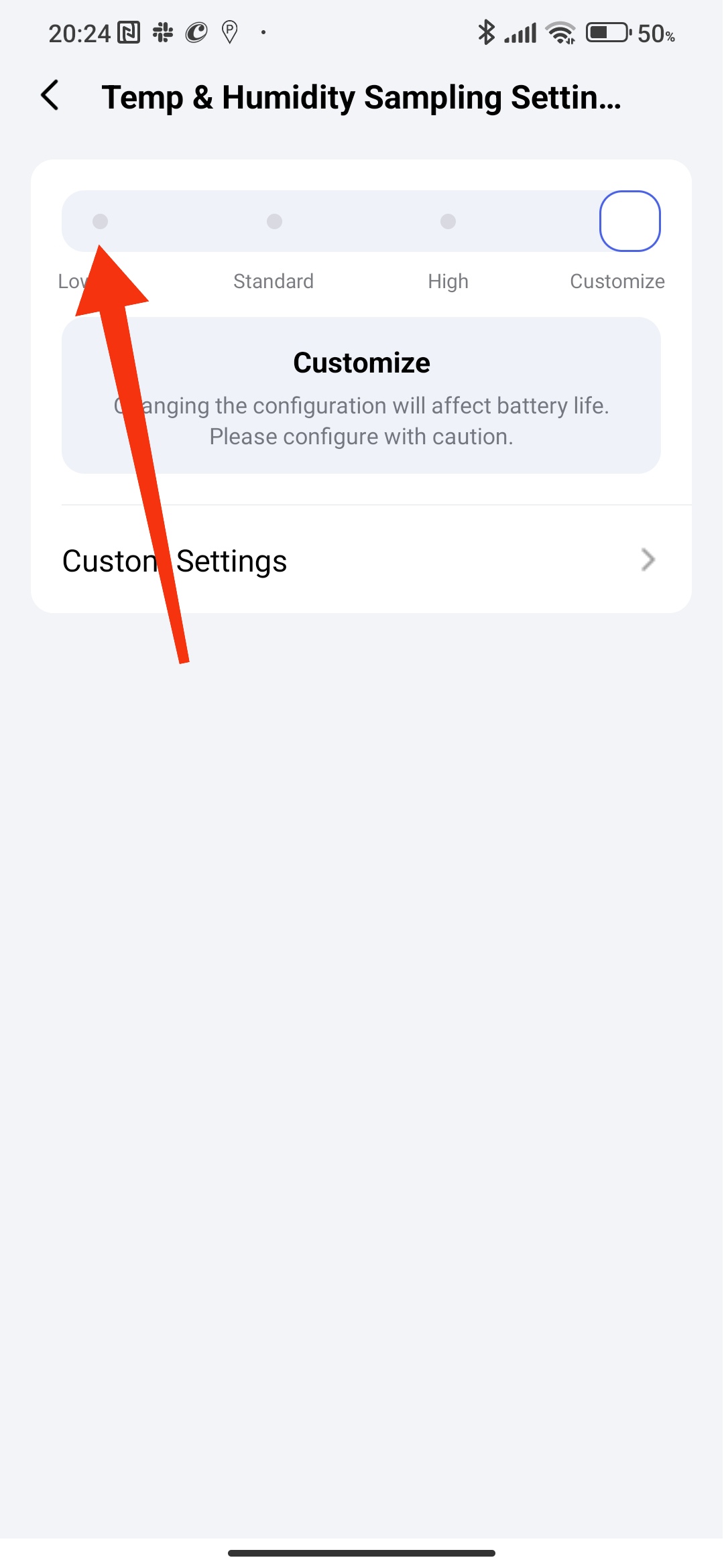Image resolution: width=724 pixels, height=1568 pixels.
Task: Go back from Temp & Humidity Sampling Settings
Action: pos(50,96)
